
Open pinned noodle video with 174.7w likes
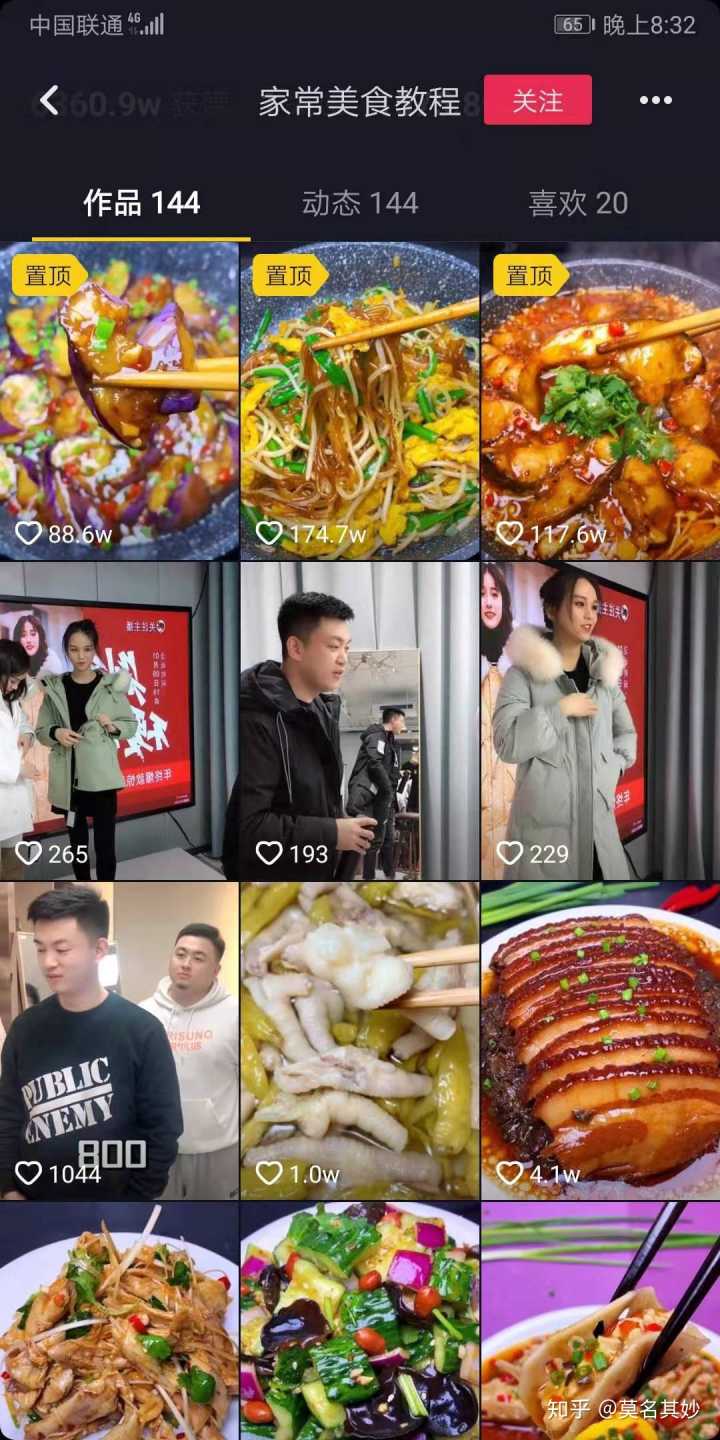[360, 400]
